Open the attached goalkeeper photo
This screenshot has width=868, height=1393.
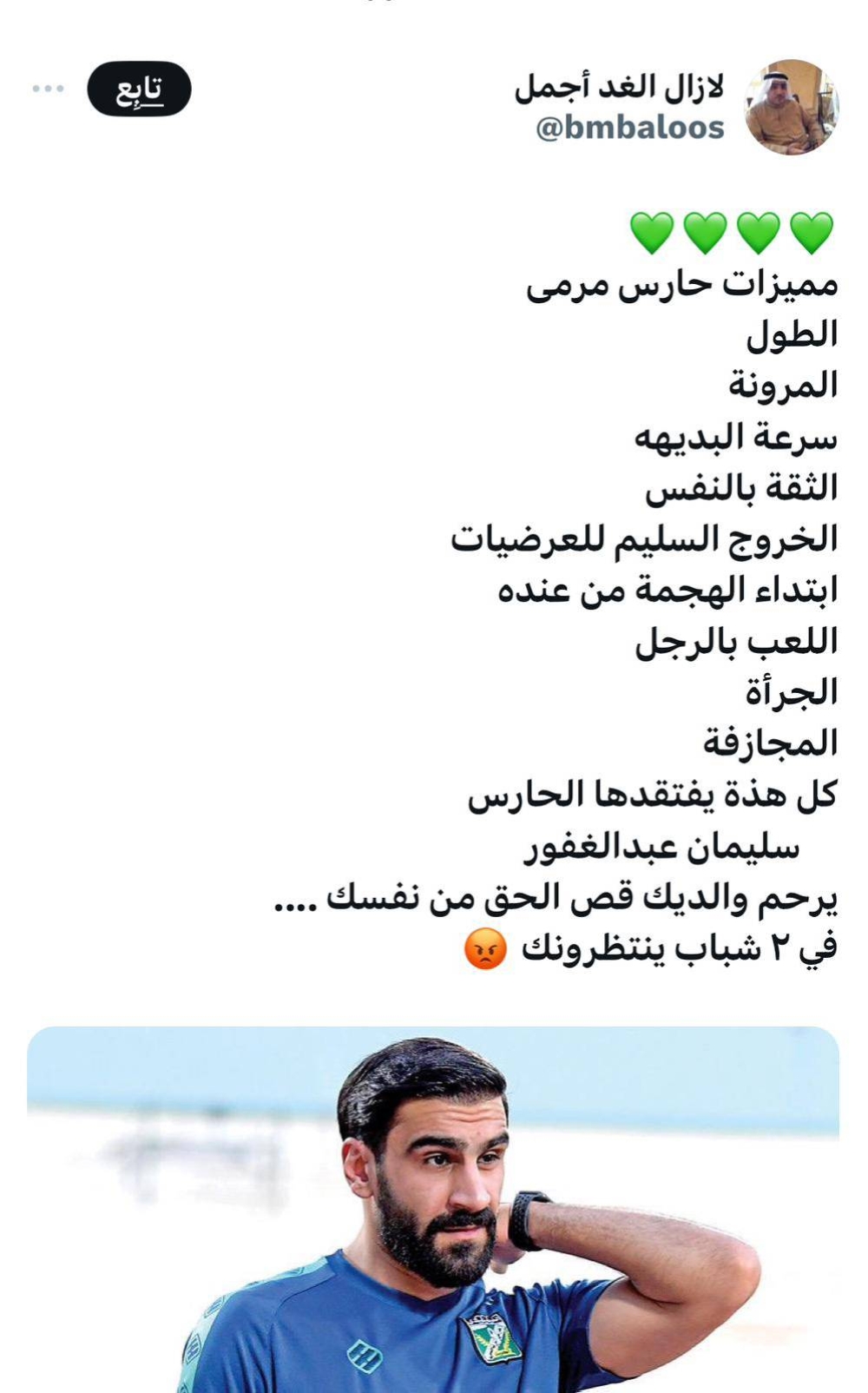[434, 1207]
